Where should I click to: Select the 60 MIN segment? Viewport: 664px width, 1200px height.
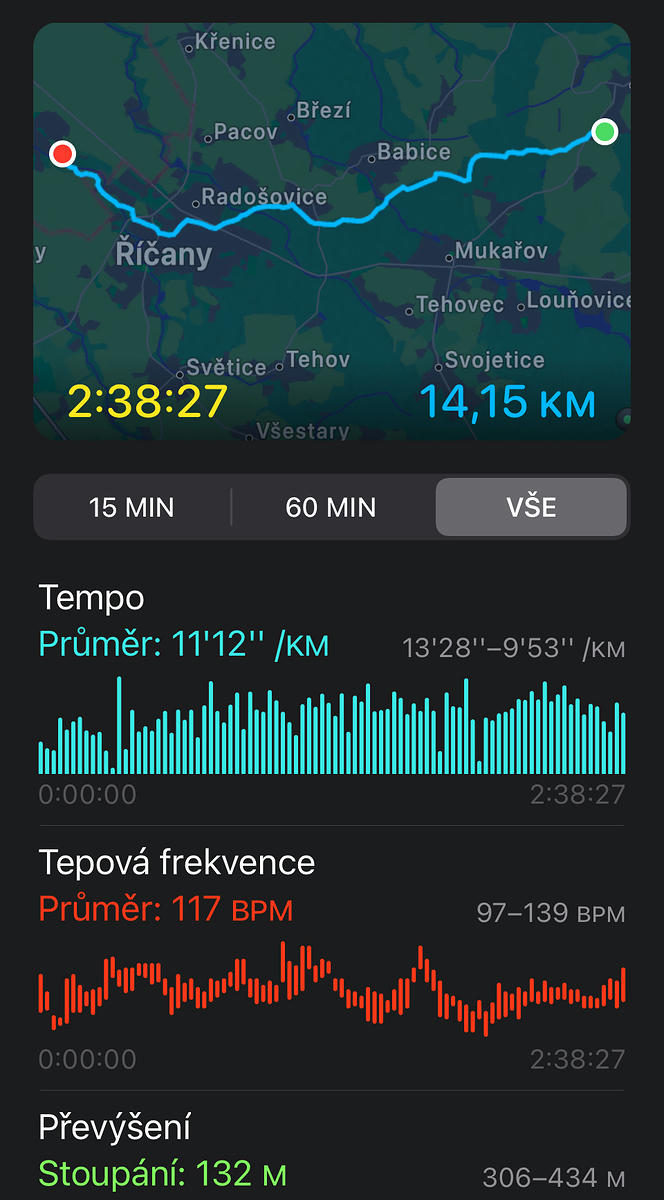click(331, 507)
